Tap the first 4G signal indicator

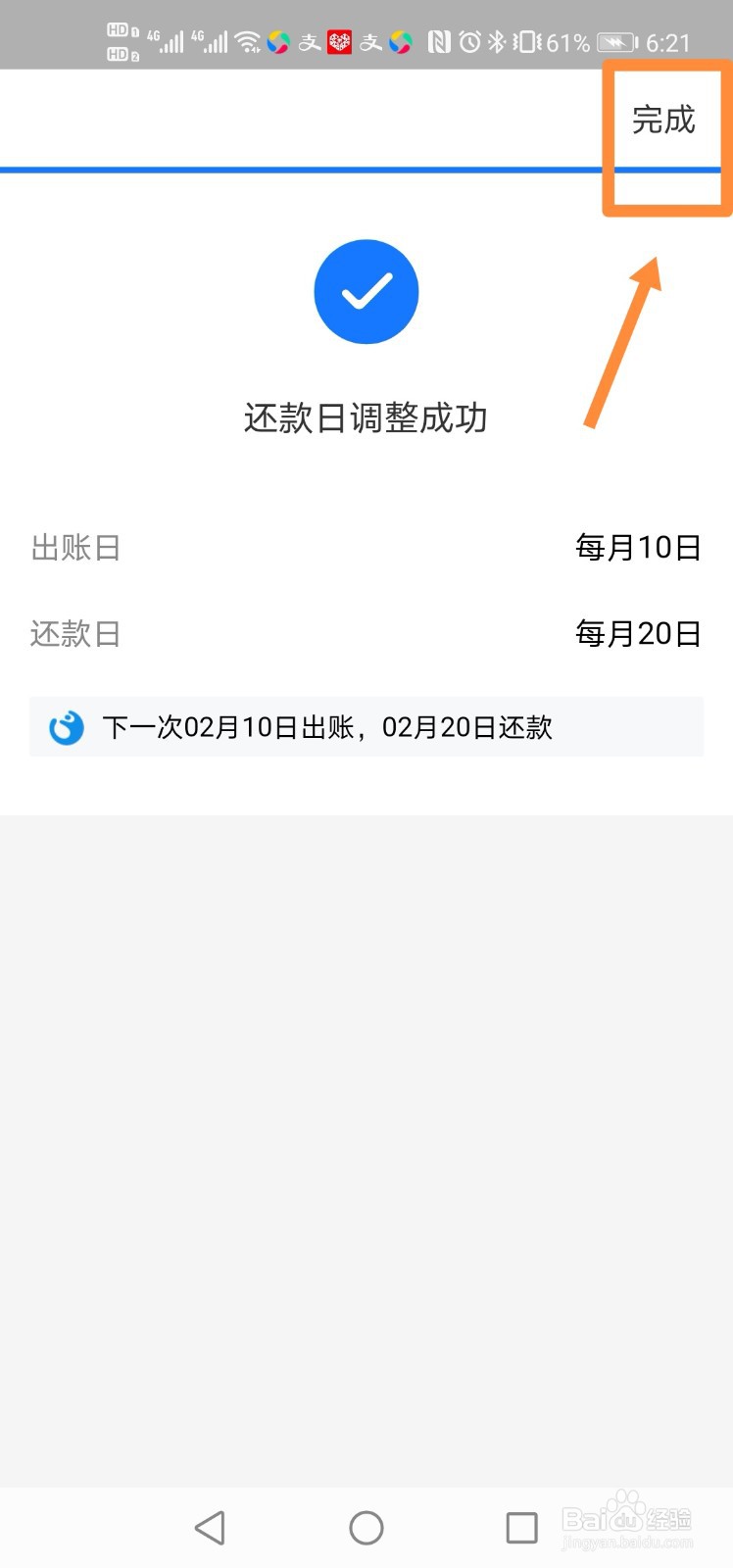click(x=172, y=37)
